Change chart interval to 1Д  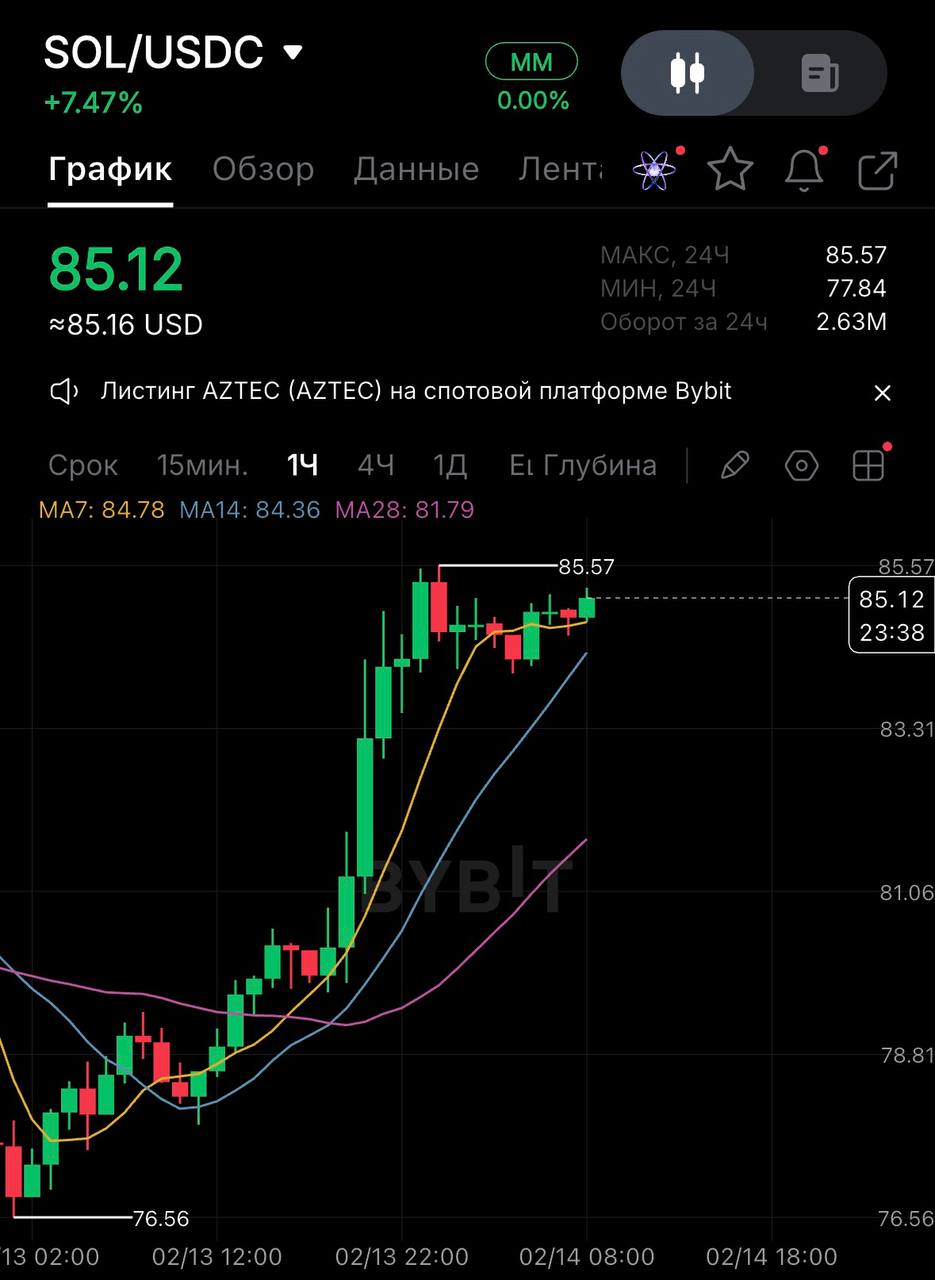tap(450, 466)
